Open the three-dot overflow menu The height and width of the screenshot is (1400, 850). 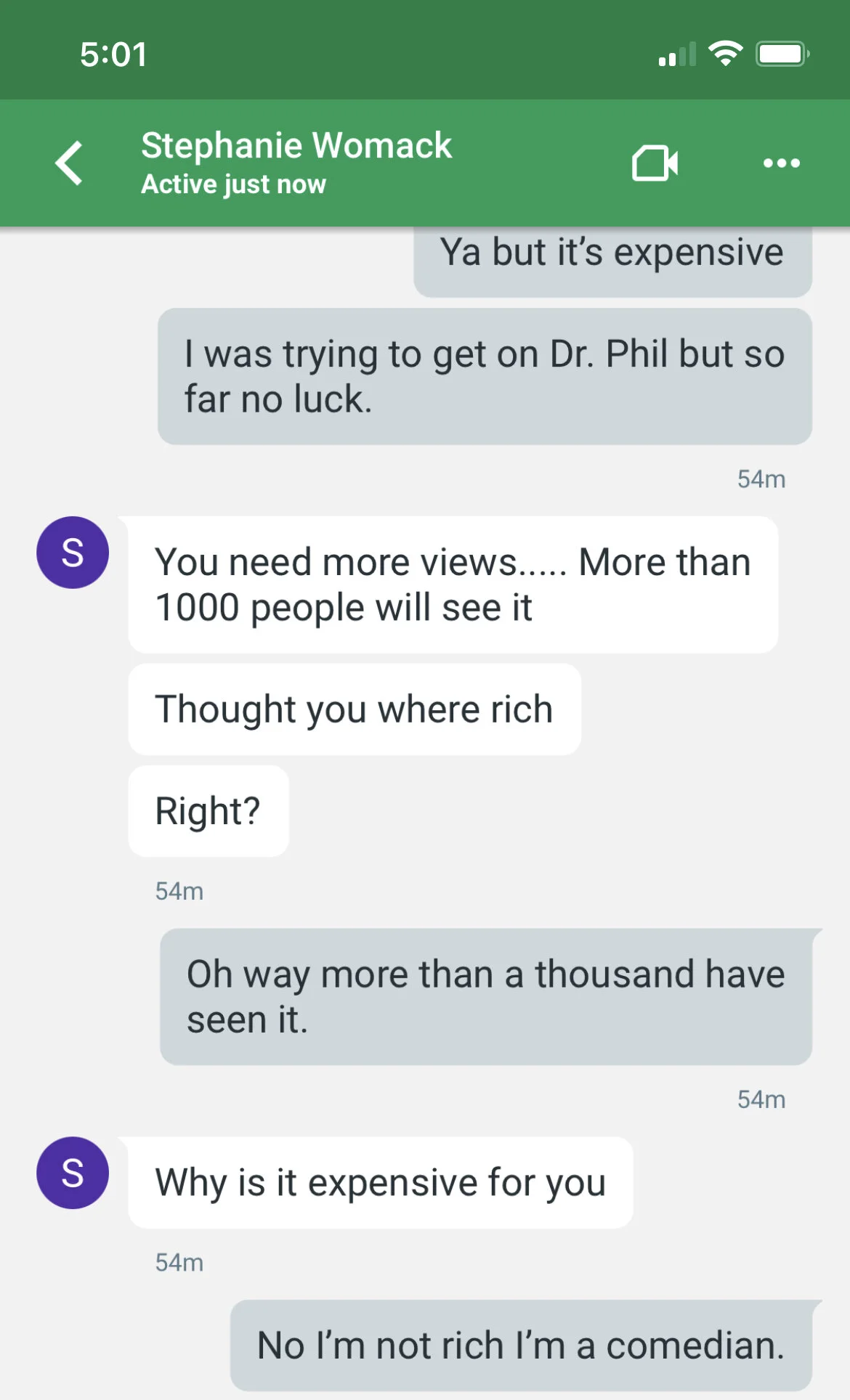coord(781,163)
